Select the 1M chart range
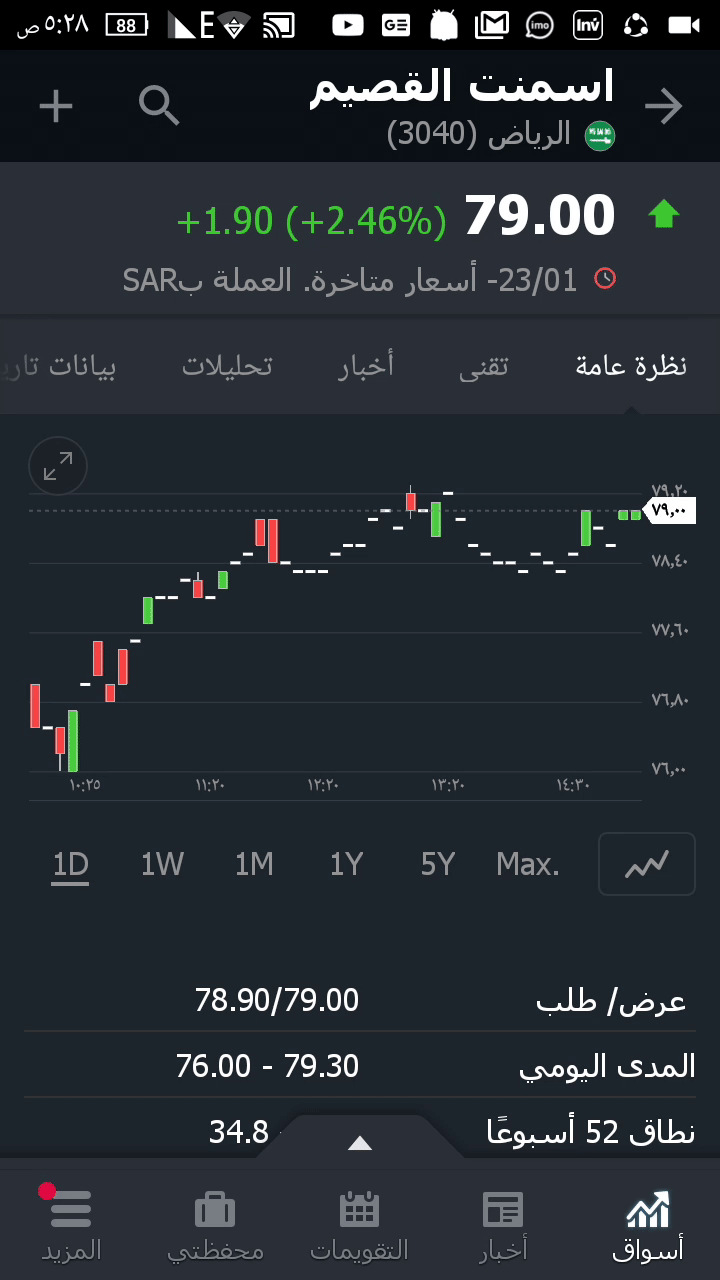Viewport: 720px width, 1280px height. 254,864
